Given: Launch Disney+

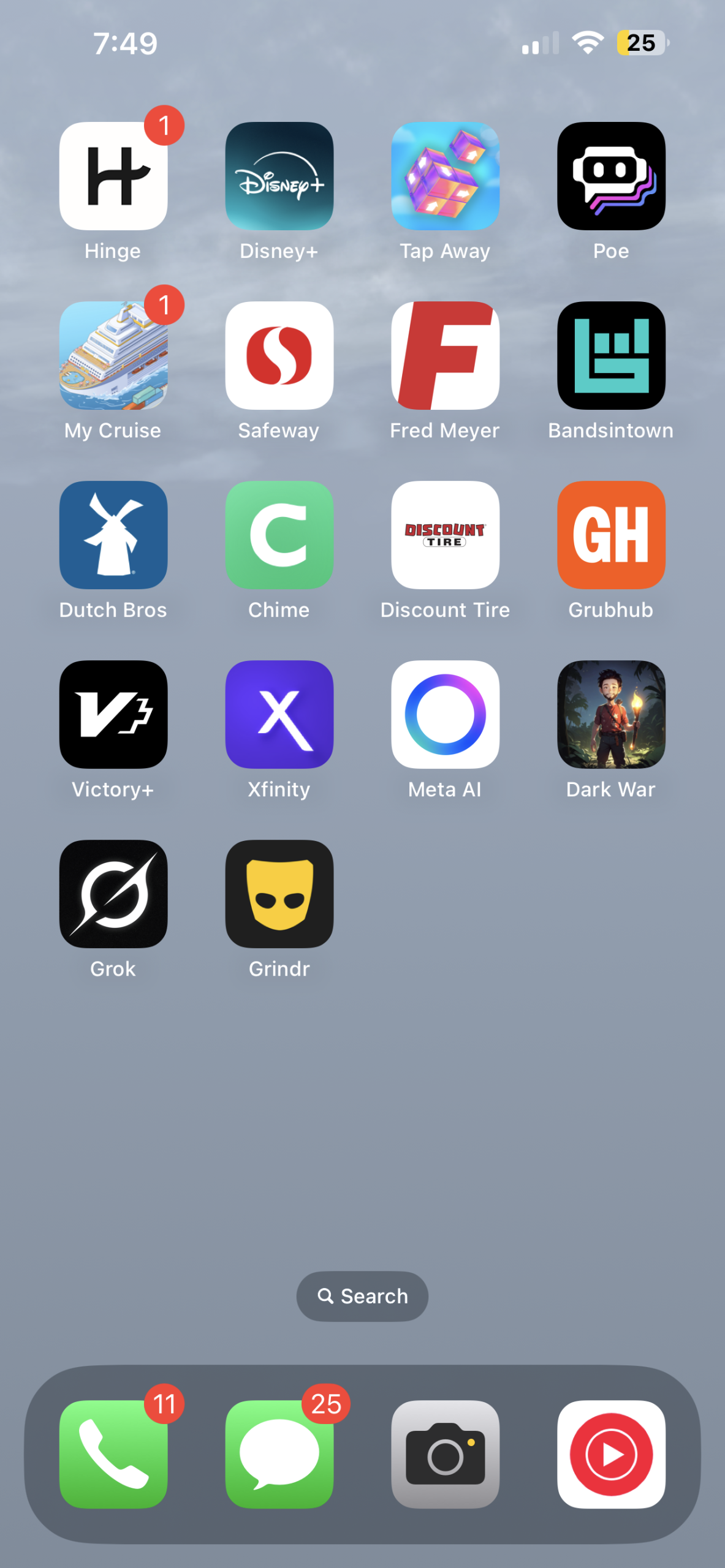Looking at the screenshot, I should click(279, 176).
